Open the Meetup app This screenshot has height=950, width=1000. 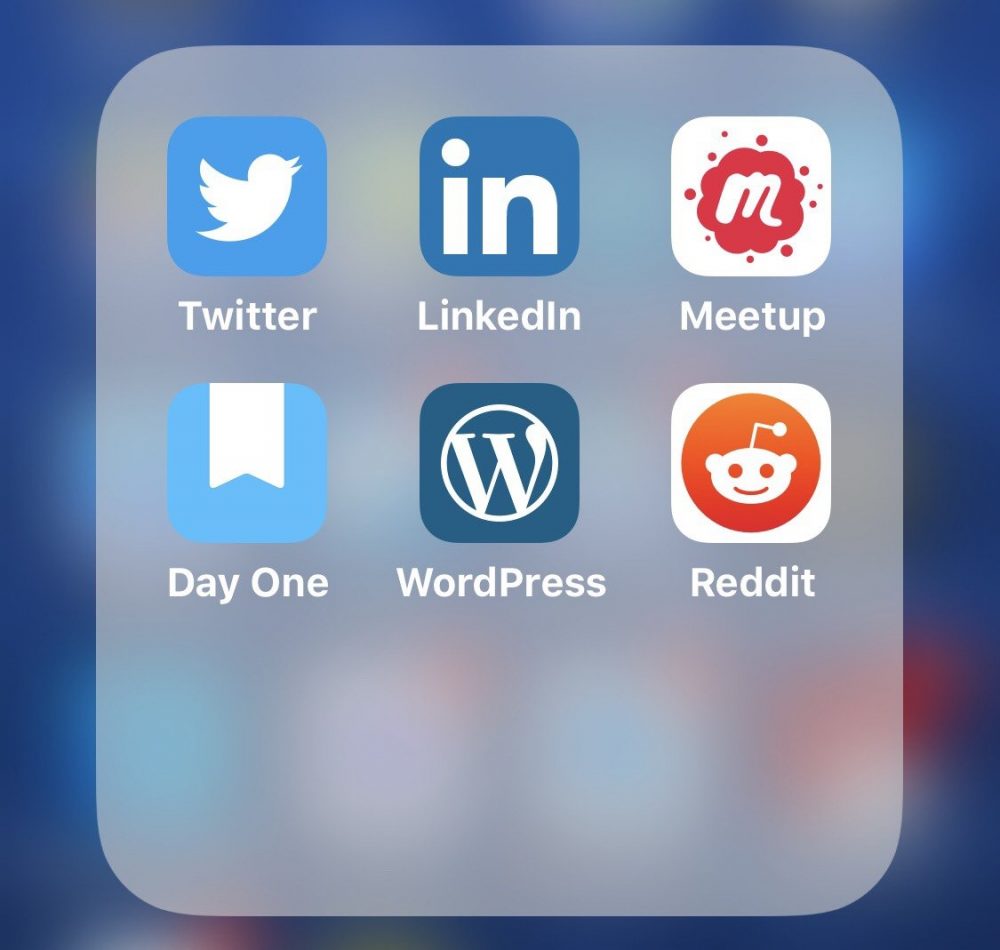click(x=751, y=196)
